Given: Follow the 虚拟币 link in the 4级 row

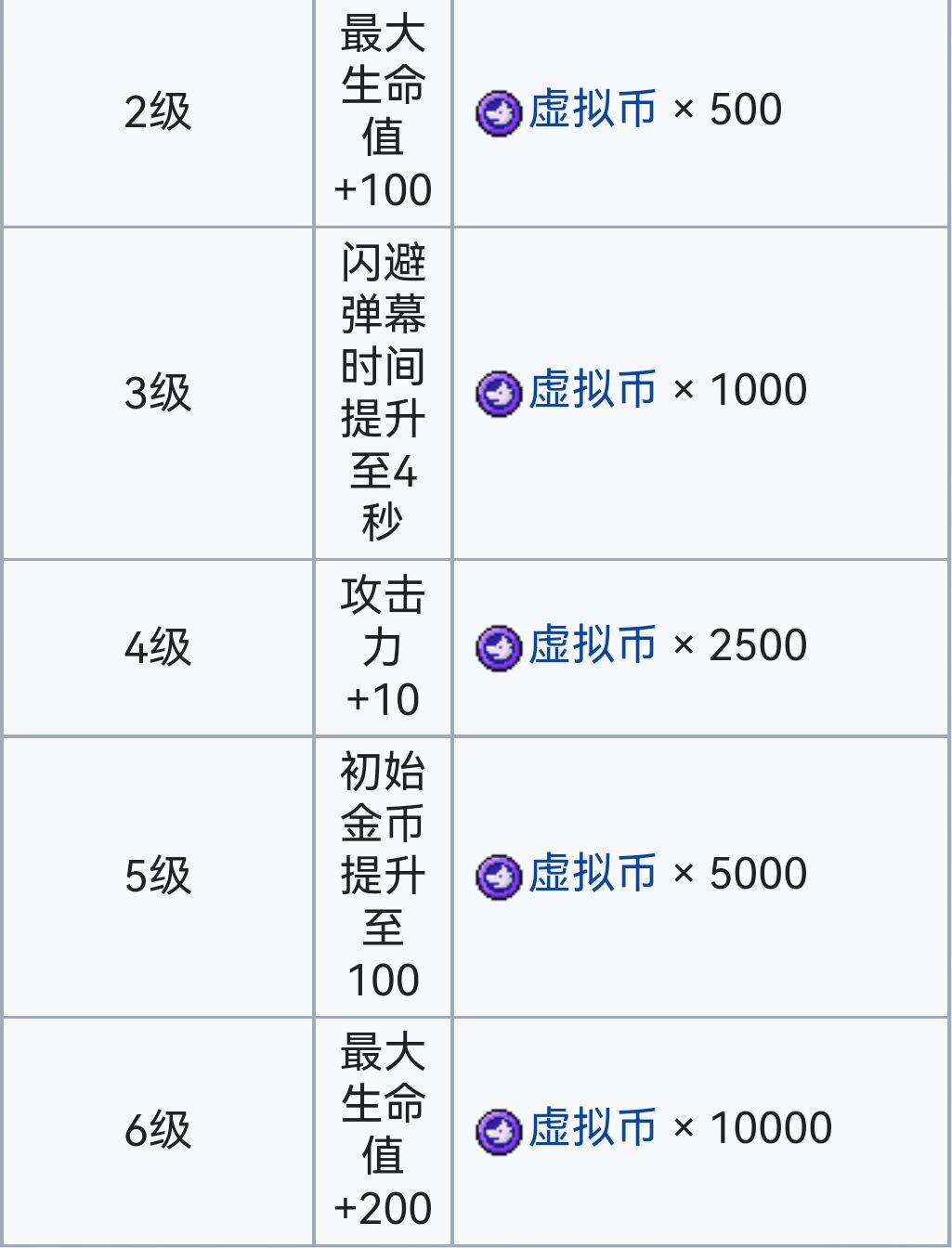Looking at the screenshot, I should click(x=592, y=646).
